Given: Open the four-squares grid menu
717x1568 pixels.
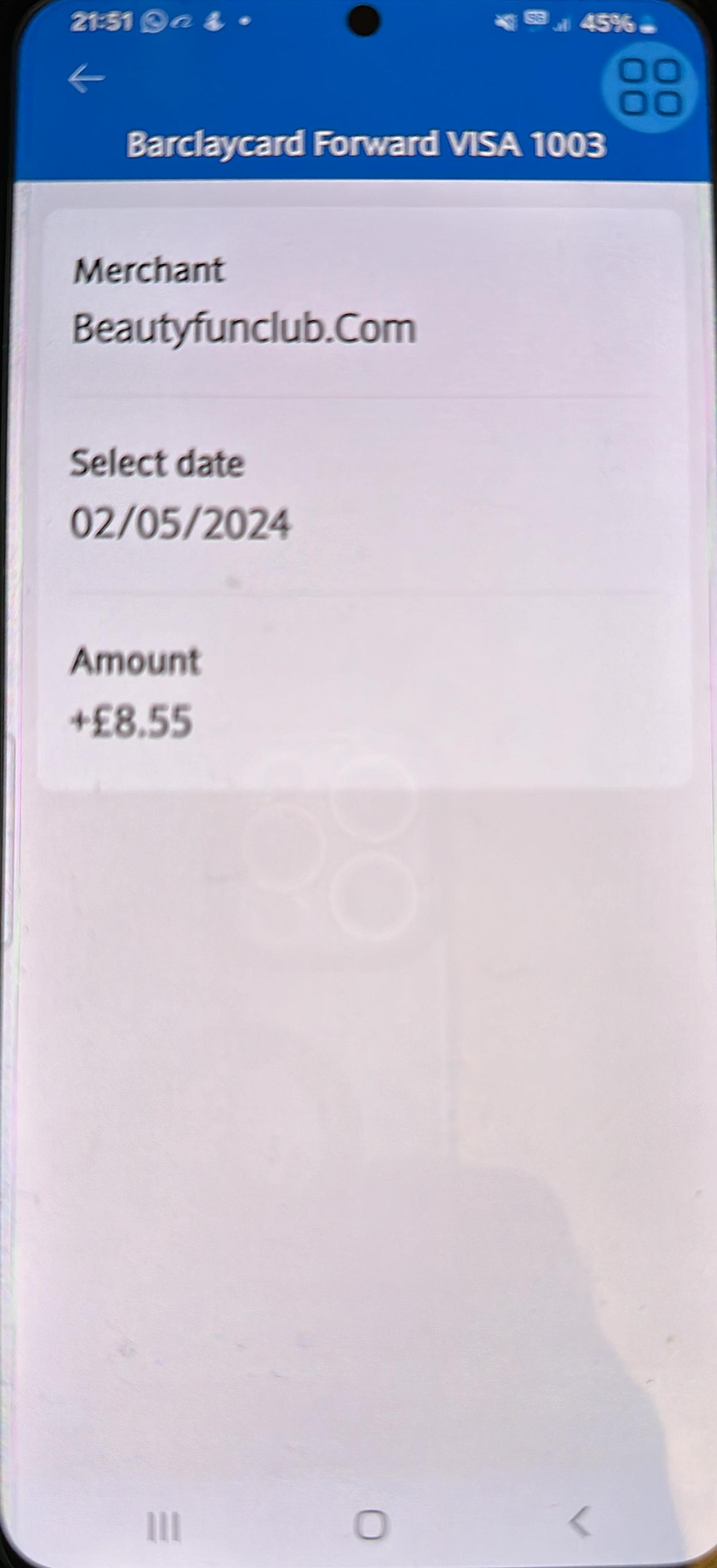Looking at the screenshot, I should [x=649, y=88].
